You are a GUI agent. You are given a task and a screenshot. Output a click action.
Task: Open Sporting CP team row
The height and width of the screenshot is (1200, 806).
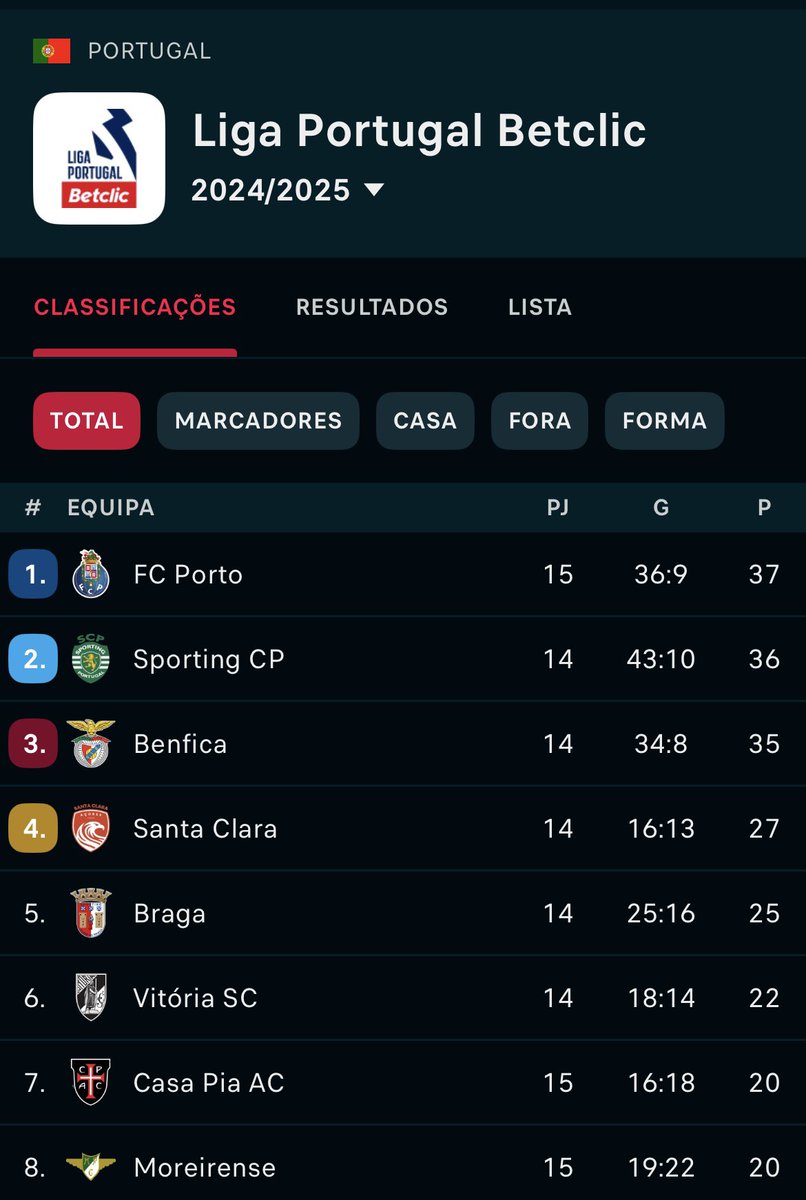[x=208, y=660]
